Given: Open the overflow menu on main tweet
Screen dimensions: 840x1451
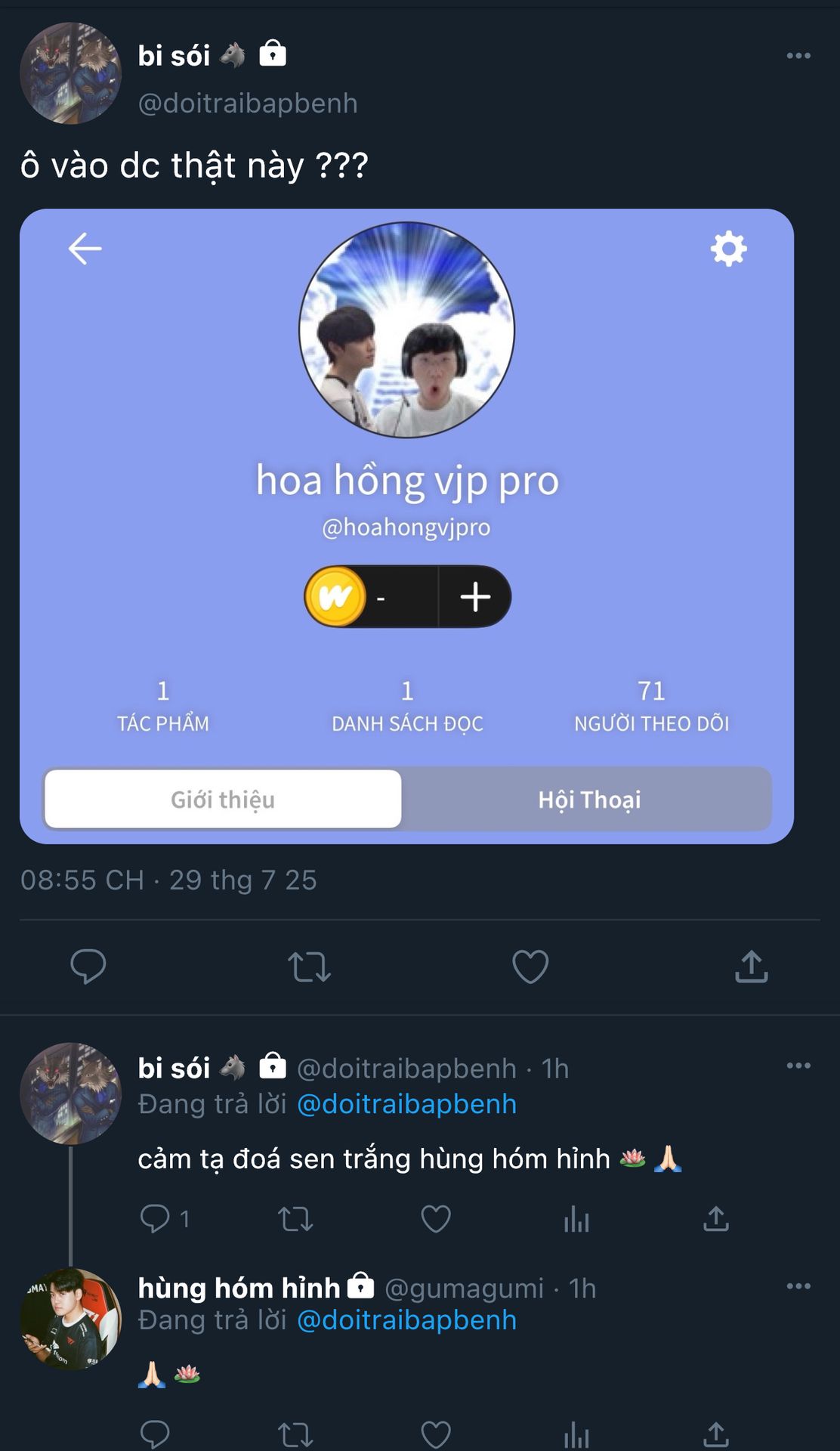Looking at the screenshot, I should (x=798, y=56).
